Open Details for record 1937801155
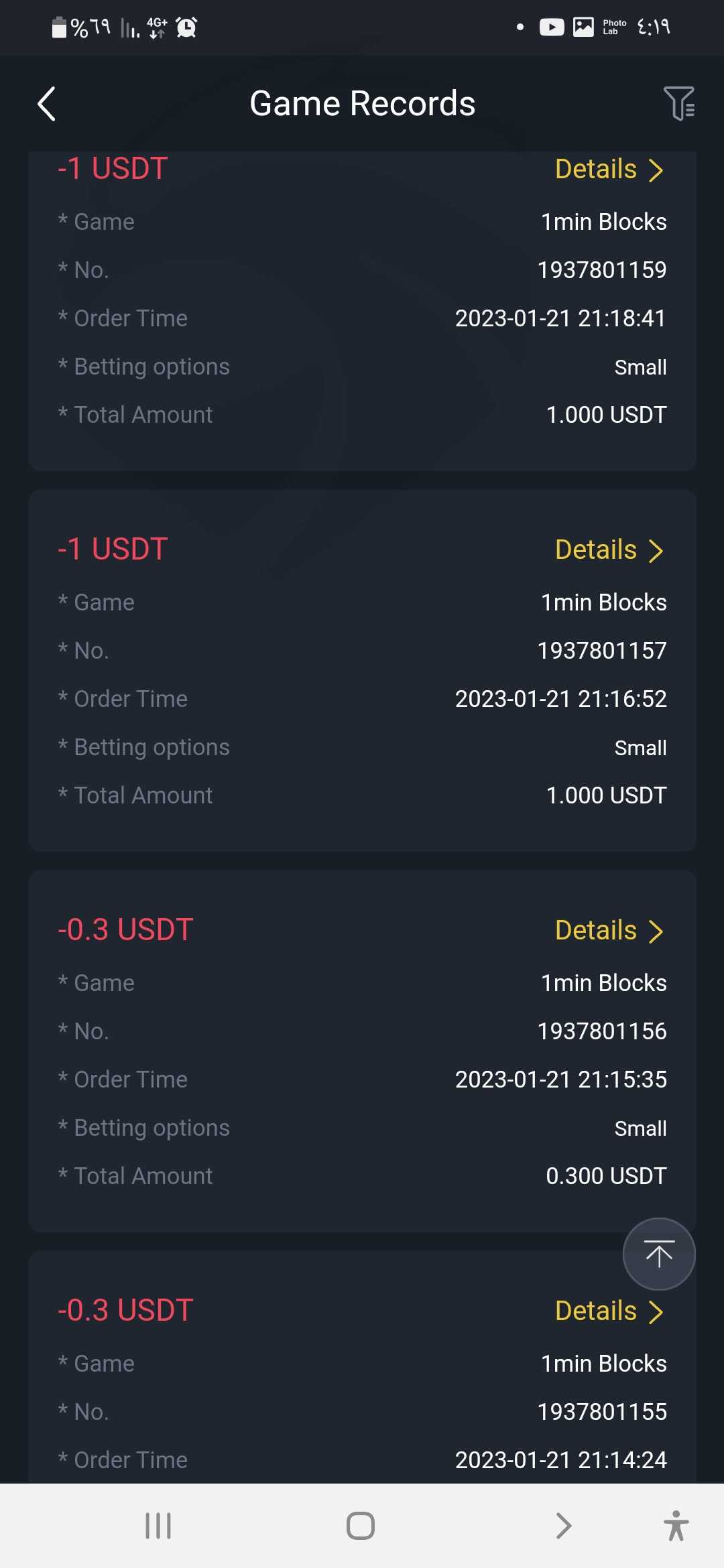Image resolution: width=724 pixels, height=1568 pixels. 609,1311
